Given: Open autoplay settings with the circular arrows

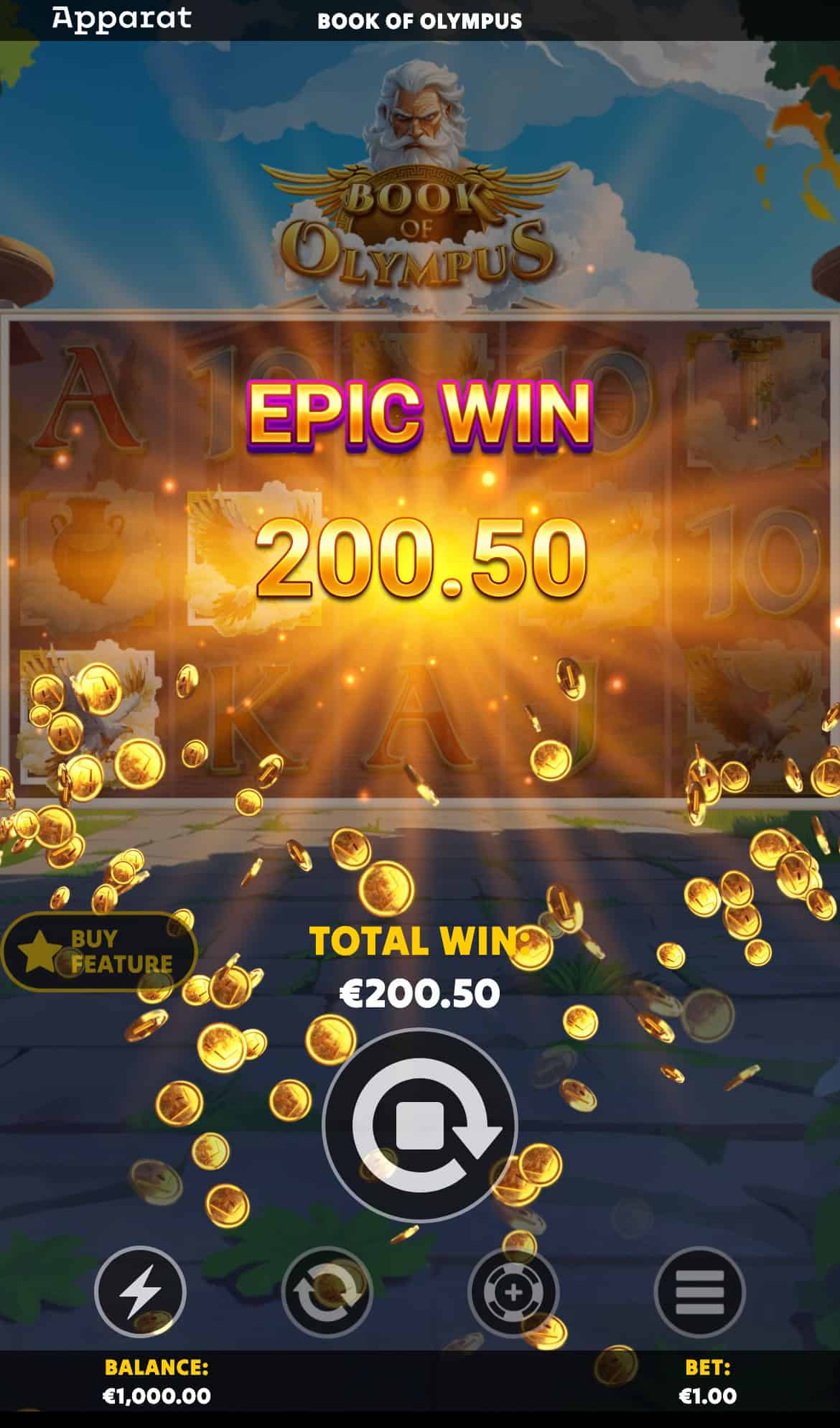Looking at the screenshot, I should (x=327, y=1292).
